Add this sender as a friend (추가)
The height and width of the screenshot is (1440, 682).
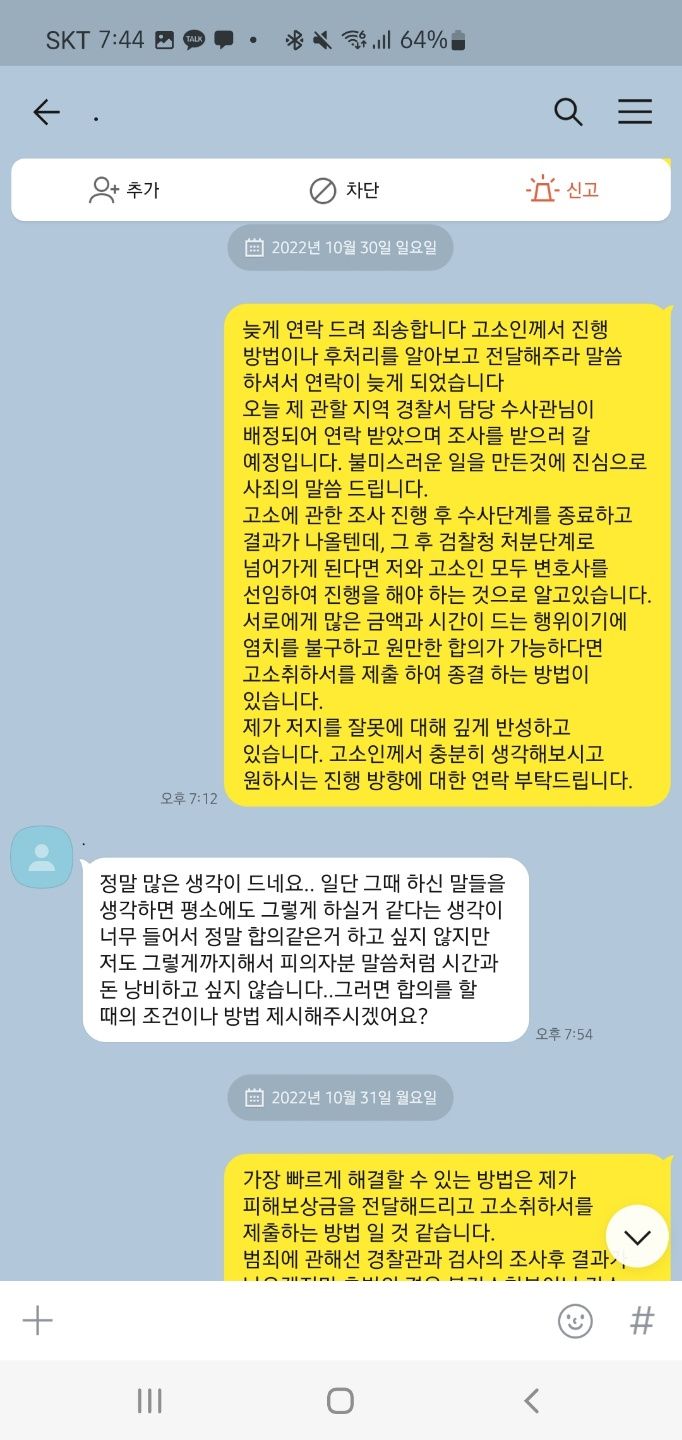(x=124, y=190)
